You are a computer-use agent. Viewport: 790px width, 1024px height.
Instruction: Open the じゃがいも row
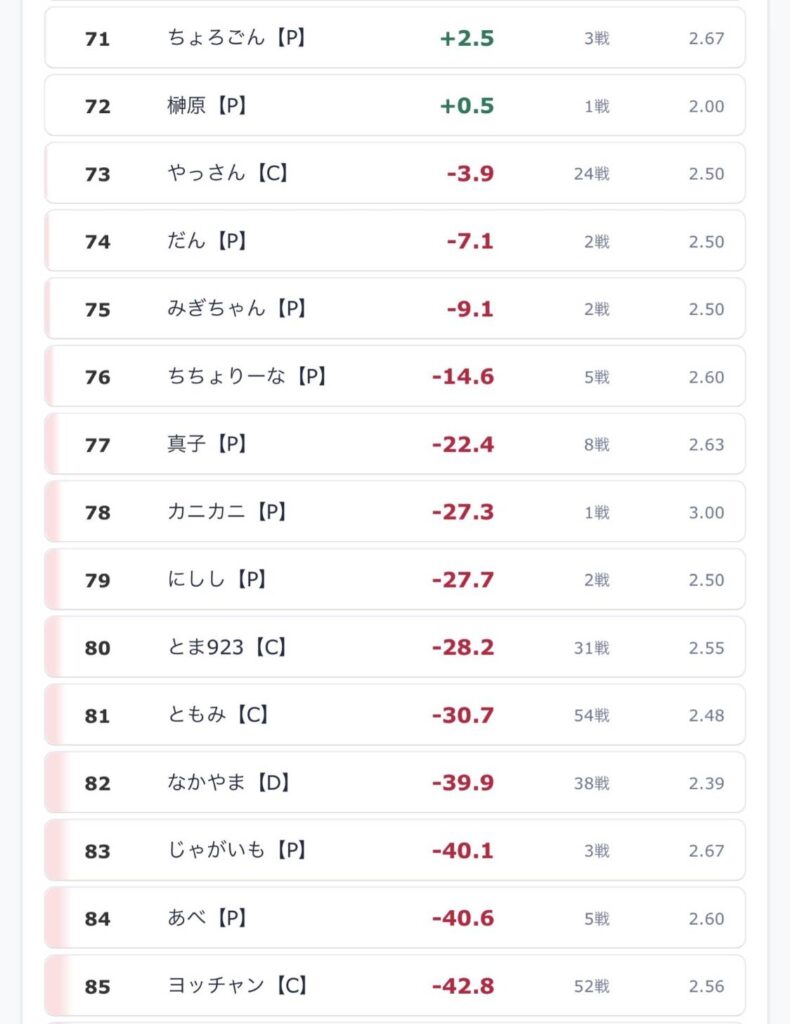(395, 850)
